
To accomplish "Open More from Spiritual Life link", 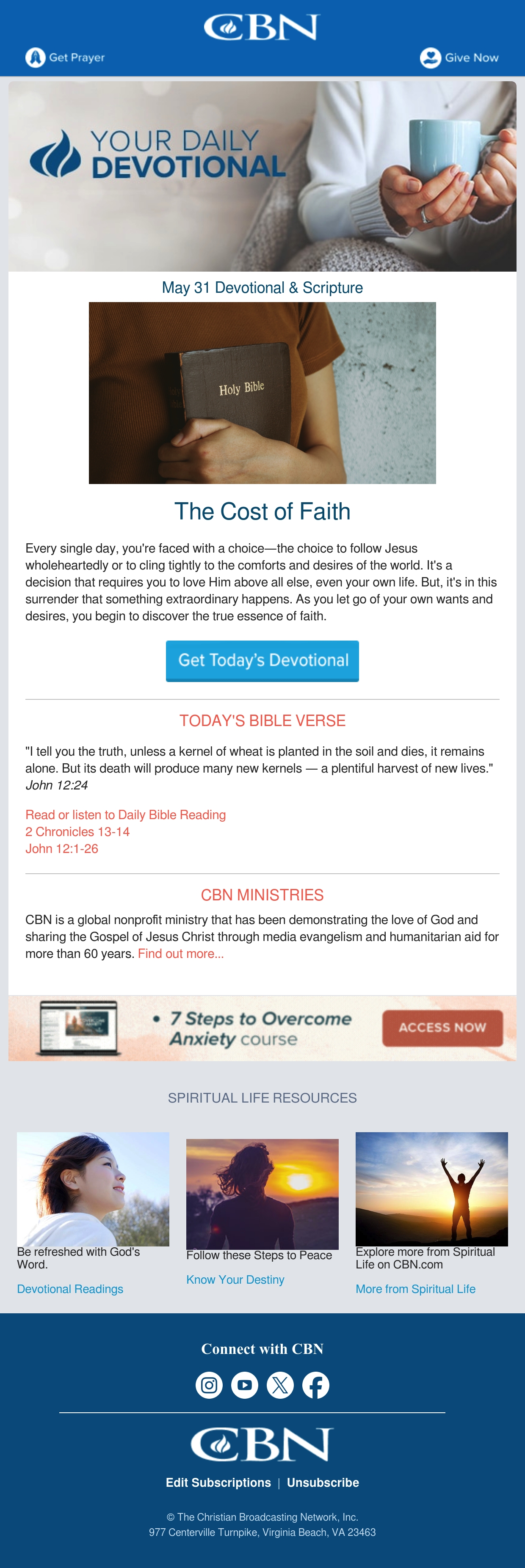I will [415, 1289].
